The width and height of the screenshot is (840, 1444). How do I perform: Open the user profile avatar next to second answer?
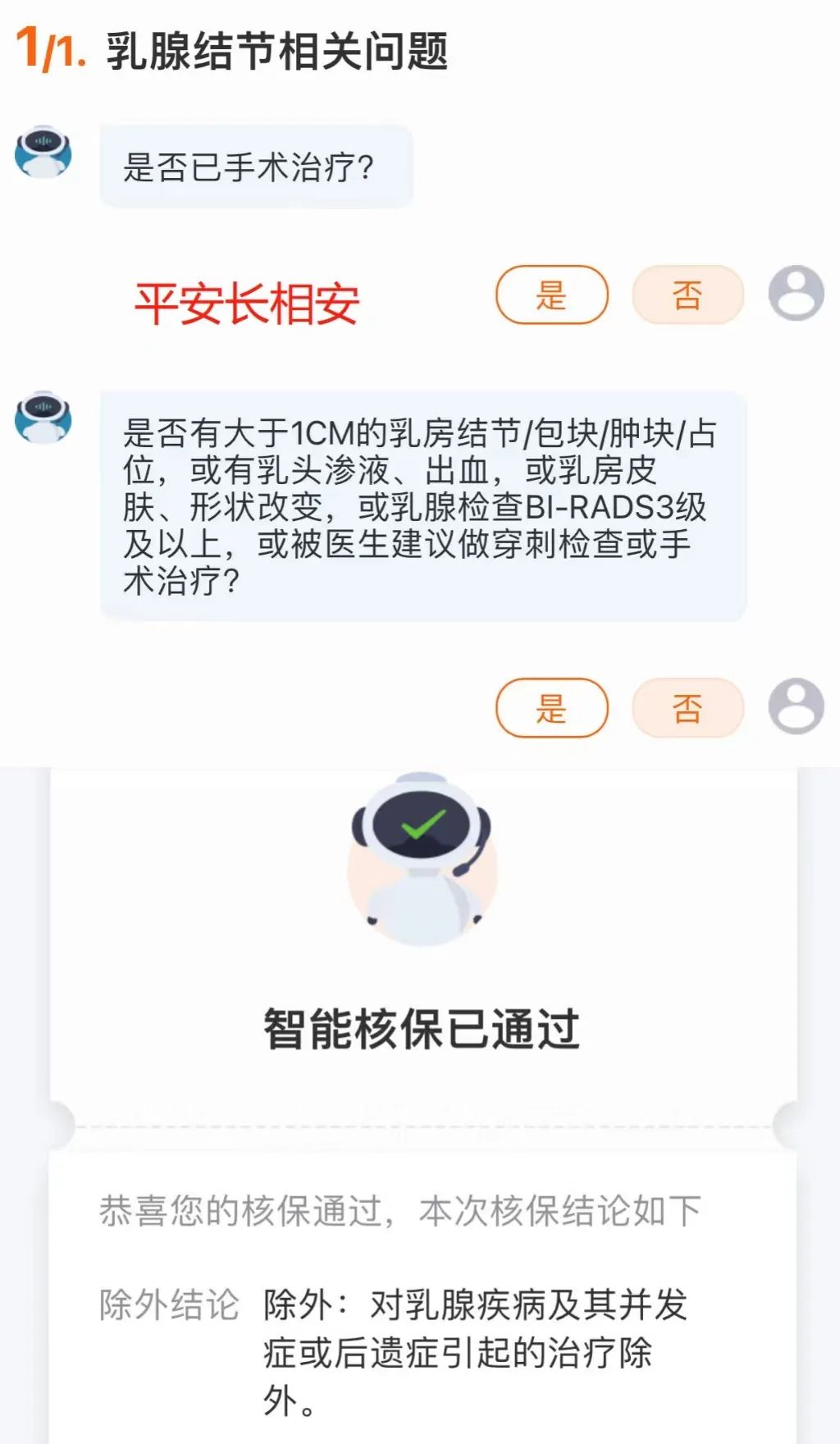click(x=794, y=706)
